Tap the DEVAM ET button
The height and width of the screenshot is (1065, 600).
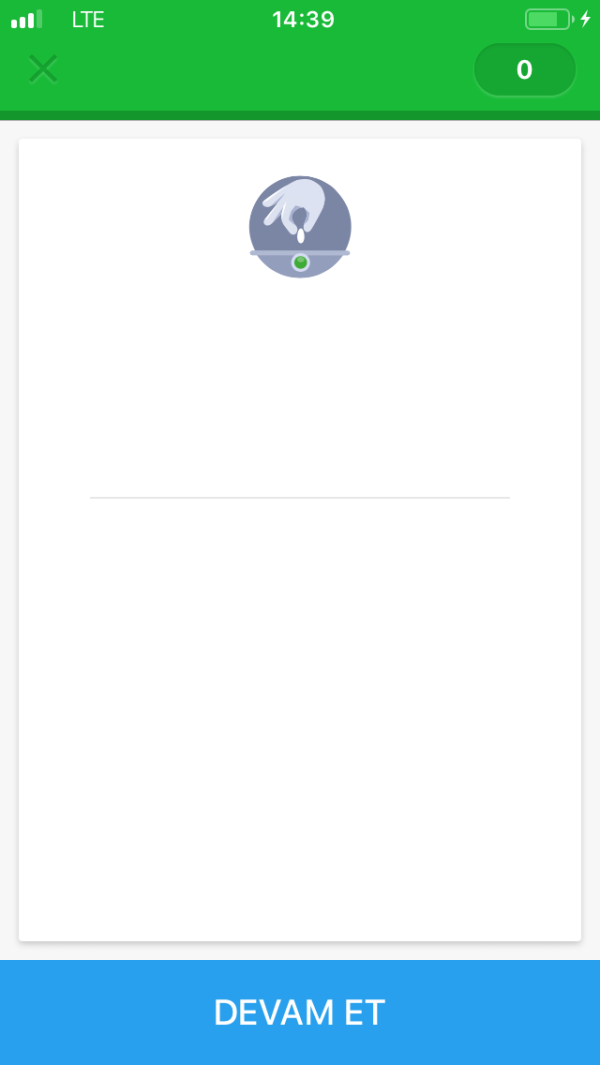300,1012
